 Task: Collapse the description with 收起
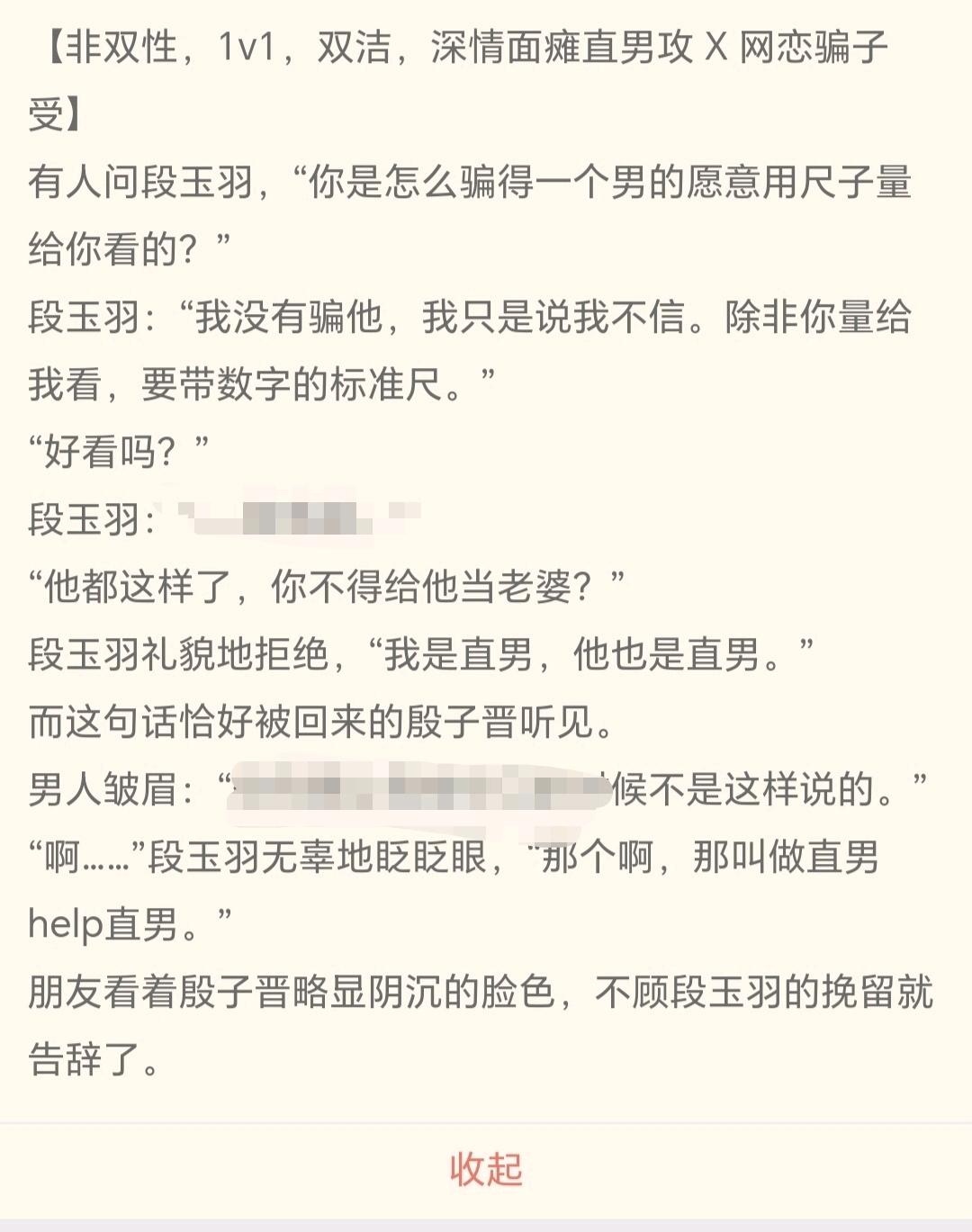486,1169
